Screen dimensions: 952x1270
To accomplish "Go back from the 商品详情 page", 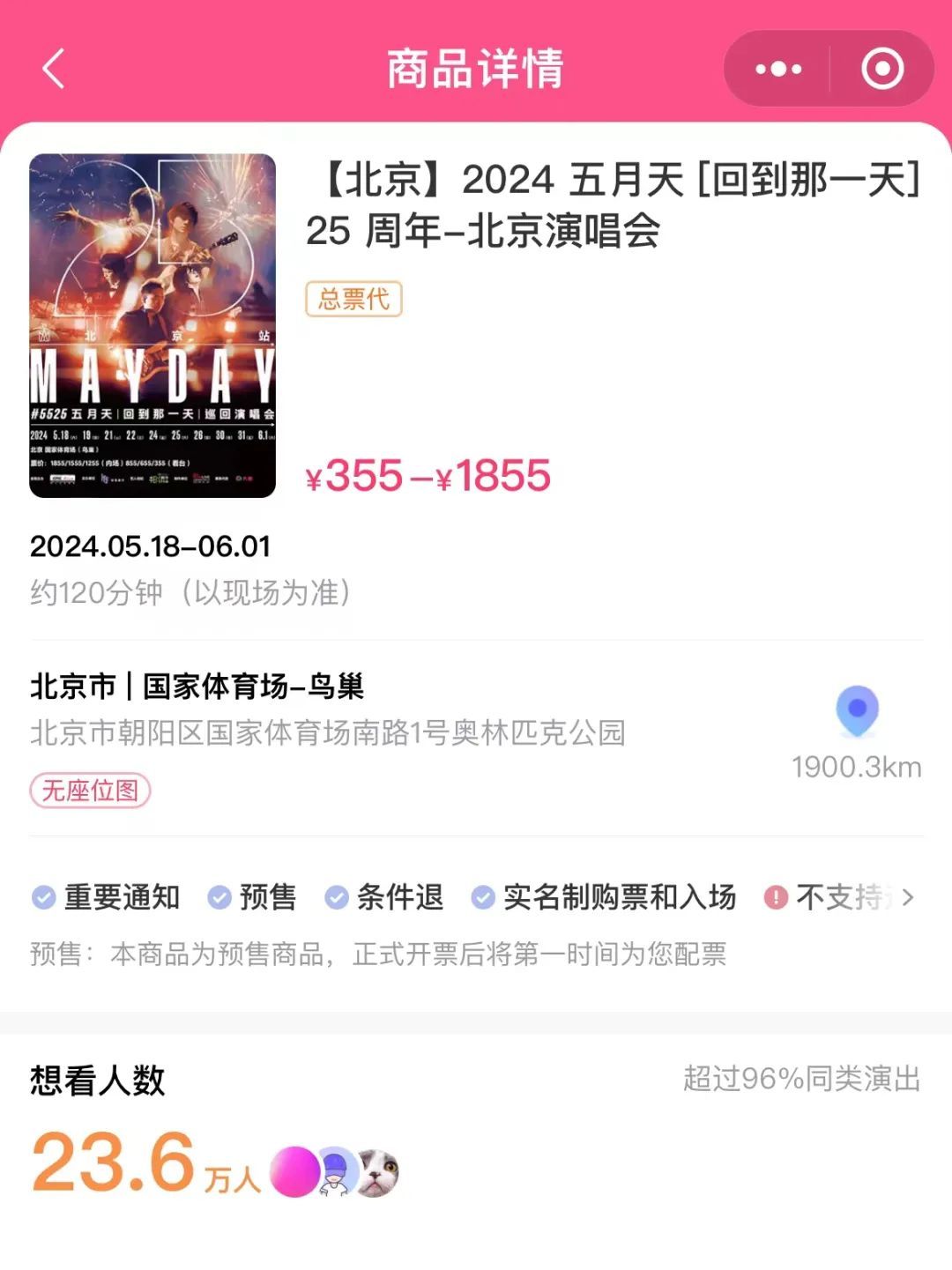I will [54, 69].
